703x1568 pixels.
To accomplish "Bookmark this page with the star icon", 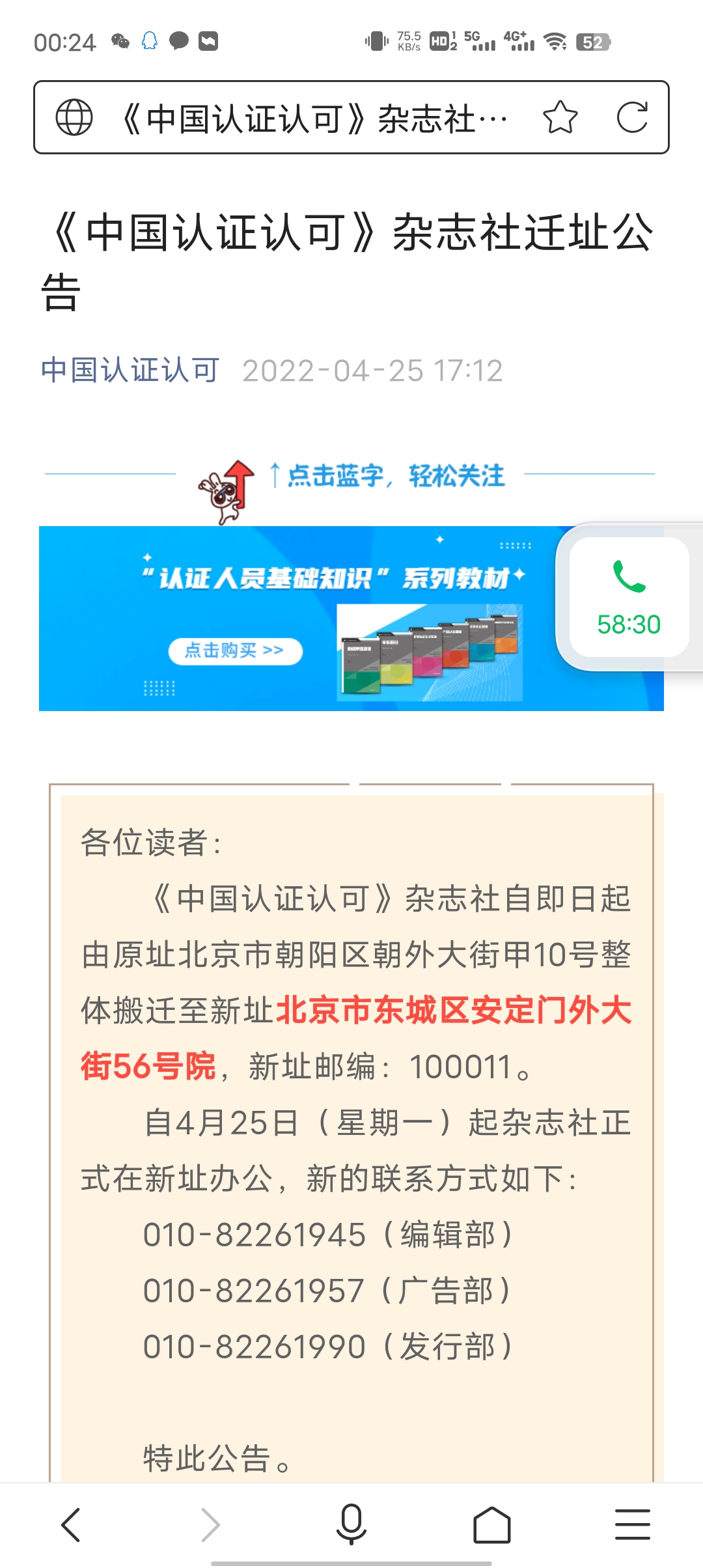I will click(560, 118).
